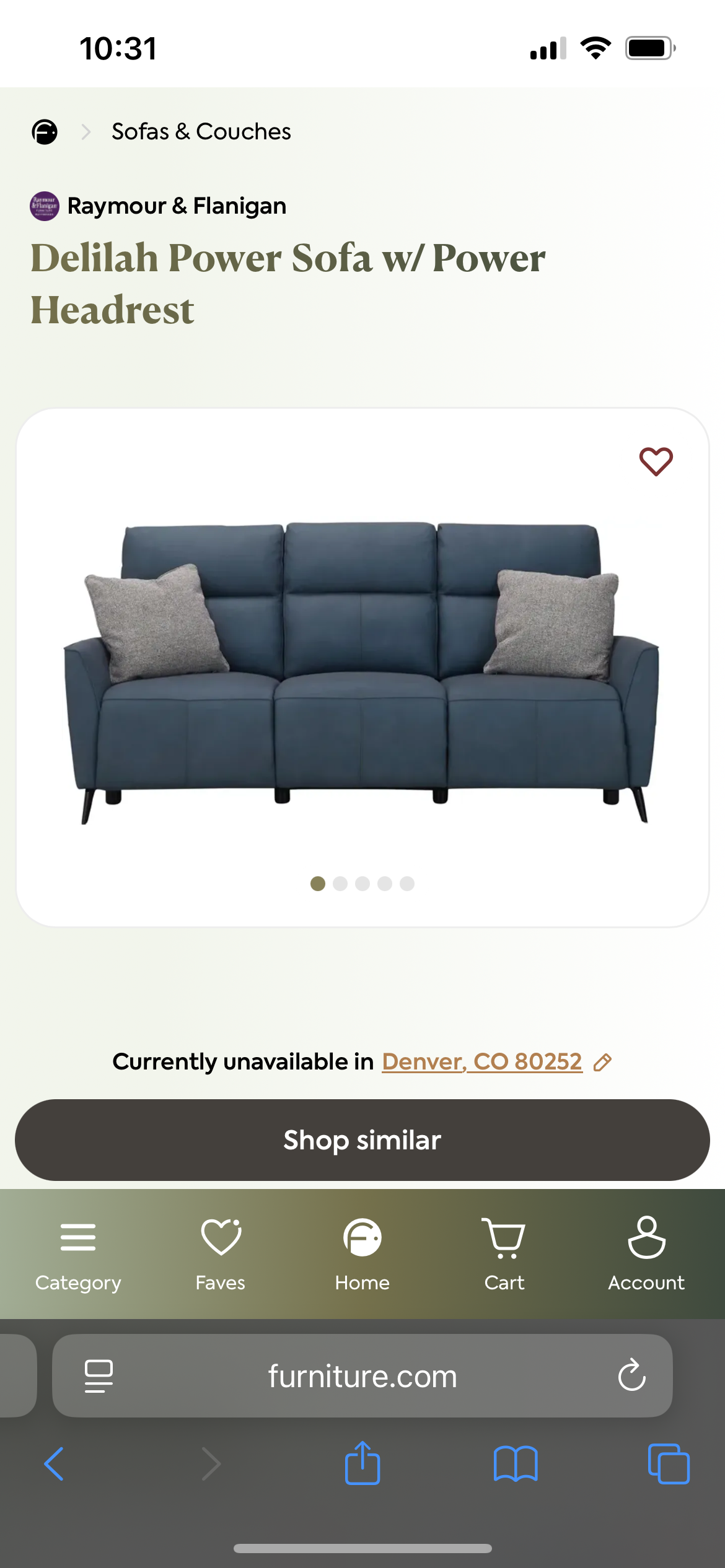Open the Delilah sofa product photo
Viewport: 725px width, 1568px height.
tap(362, 669)
